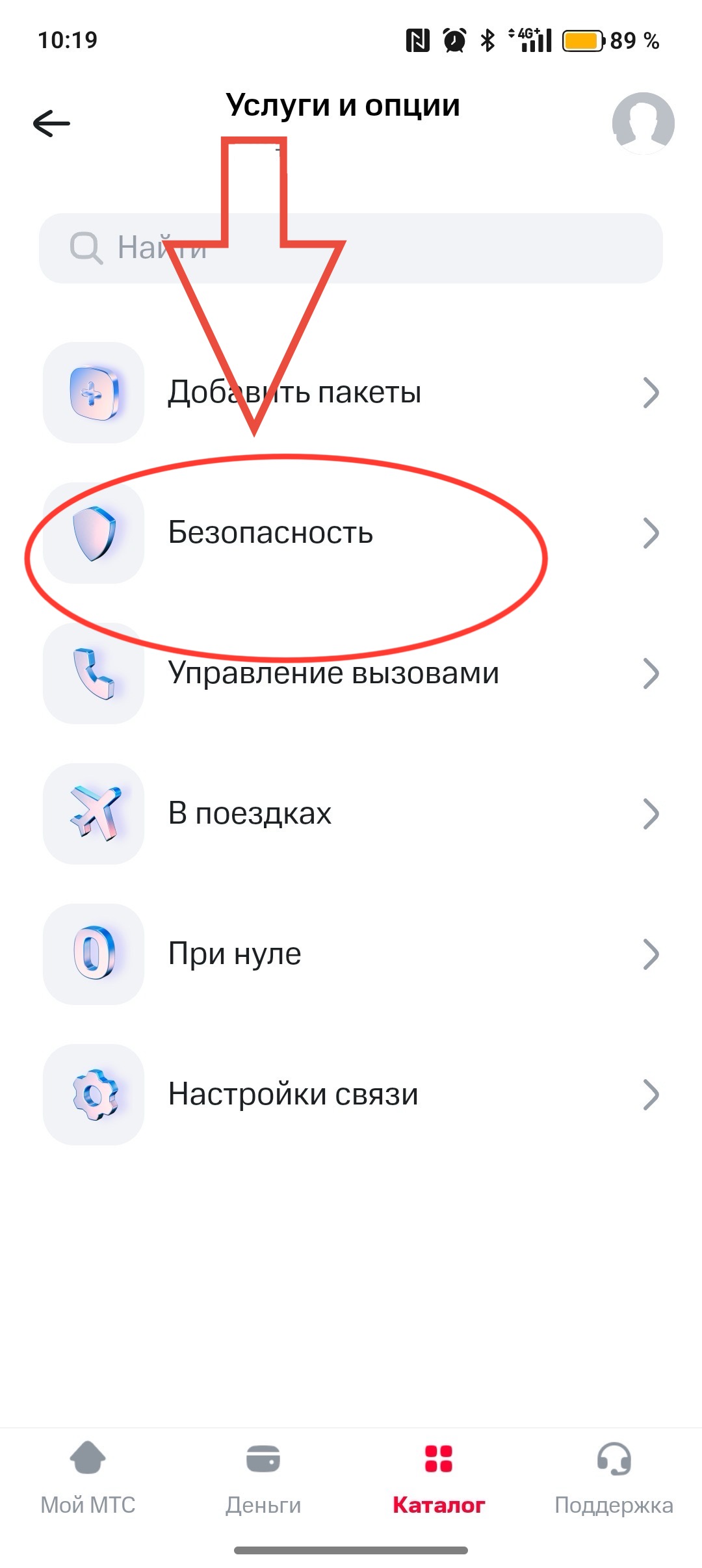
Task: Open При нуле options
Action: 351,954
